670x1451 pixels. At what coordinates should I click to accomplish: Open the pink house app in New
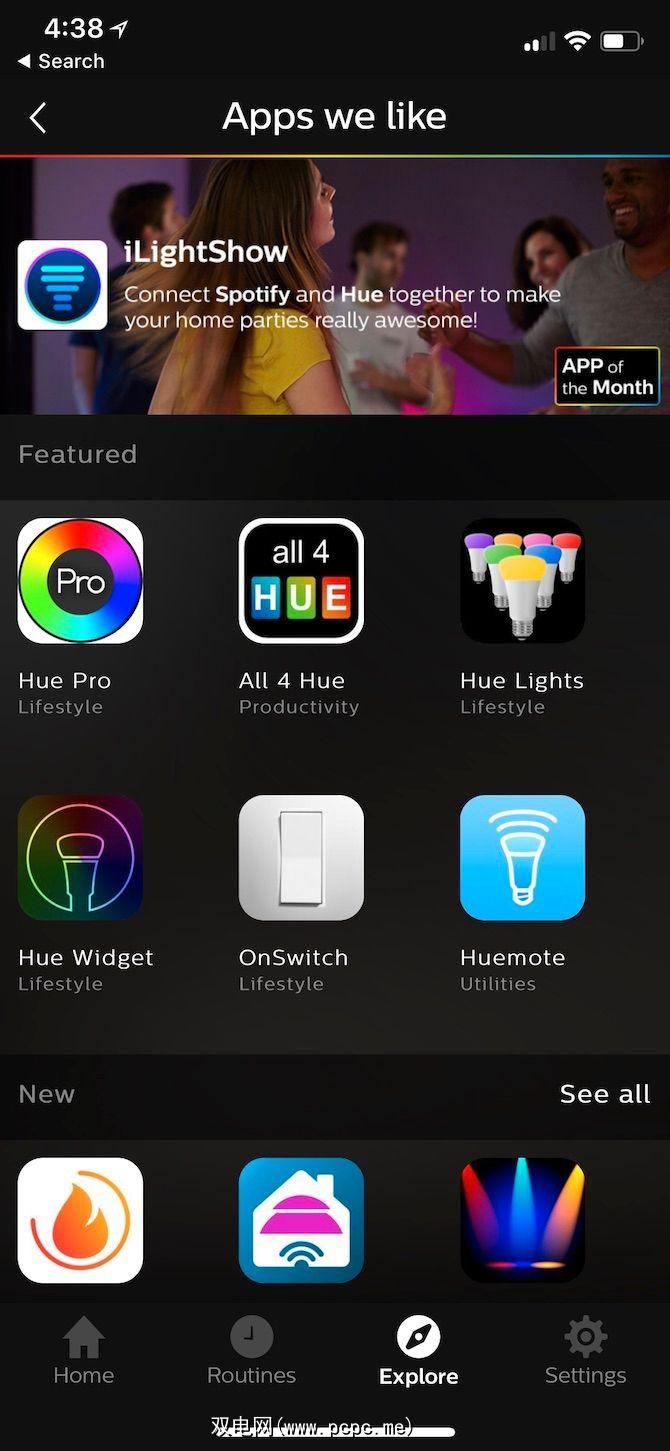pos(301,1220)
